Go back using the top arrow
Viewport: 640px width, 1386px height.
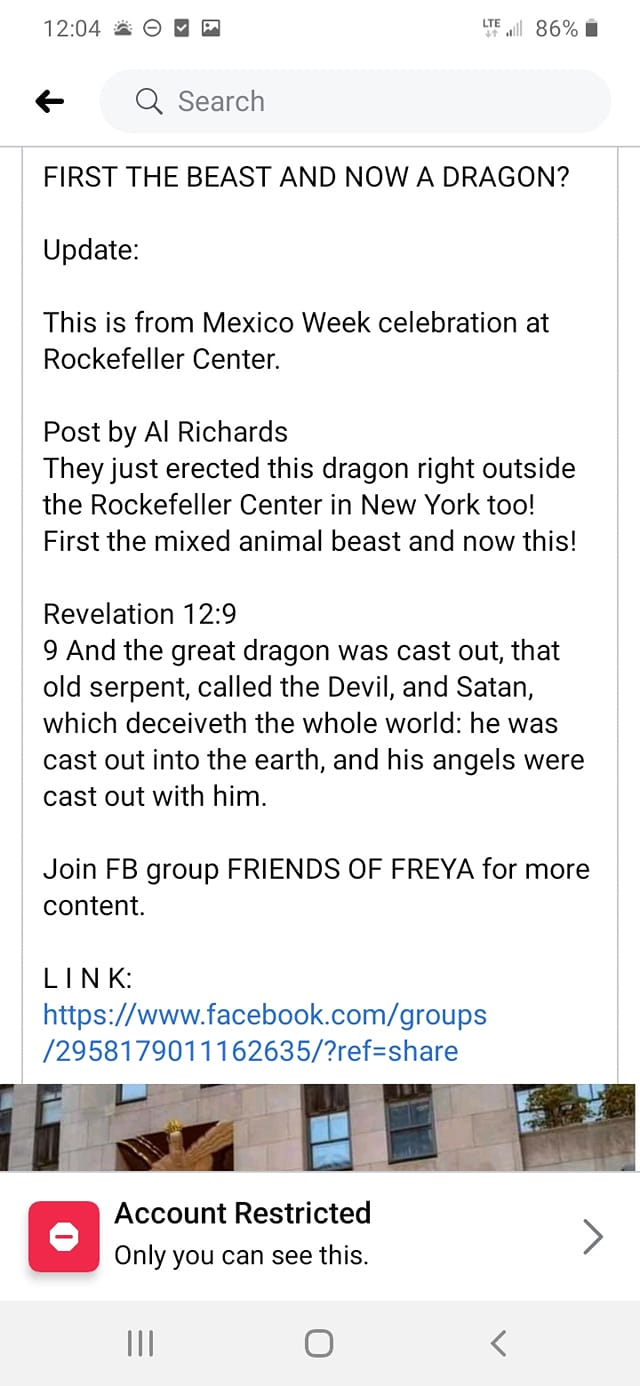49,101
